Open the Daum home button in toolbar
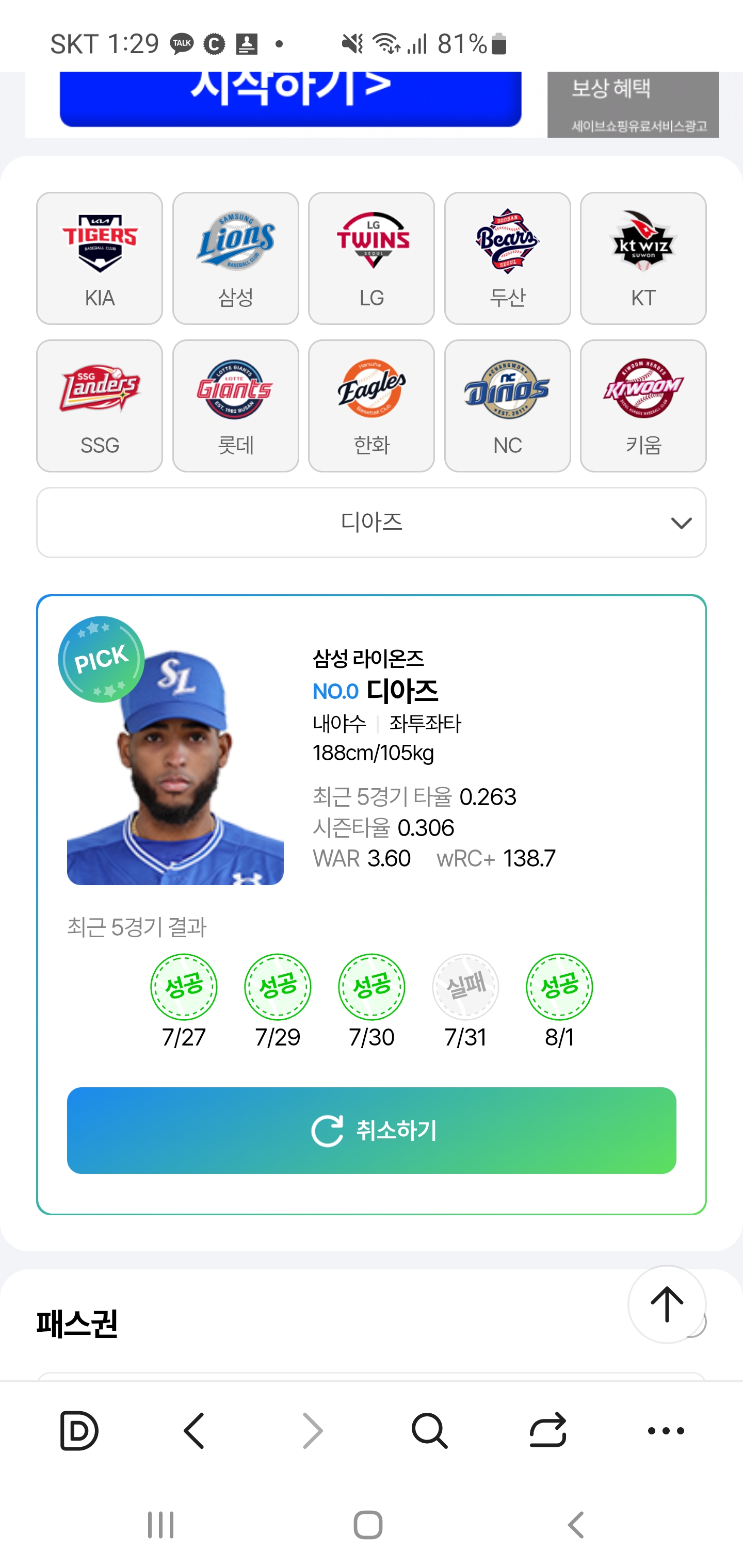The width and height of the screenshot is (743, 1568). (x=78, y=1430)
